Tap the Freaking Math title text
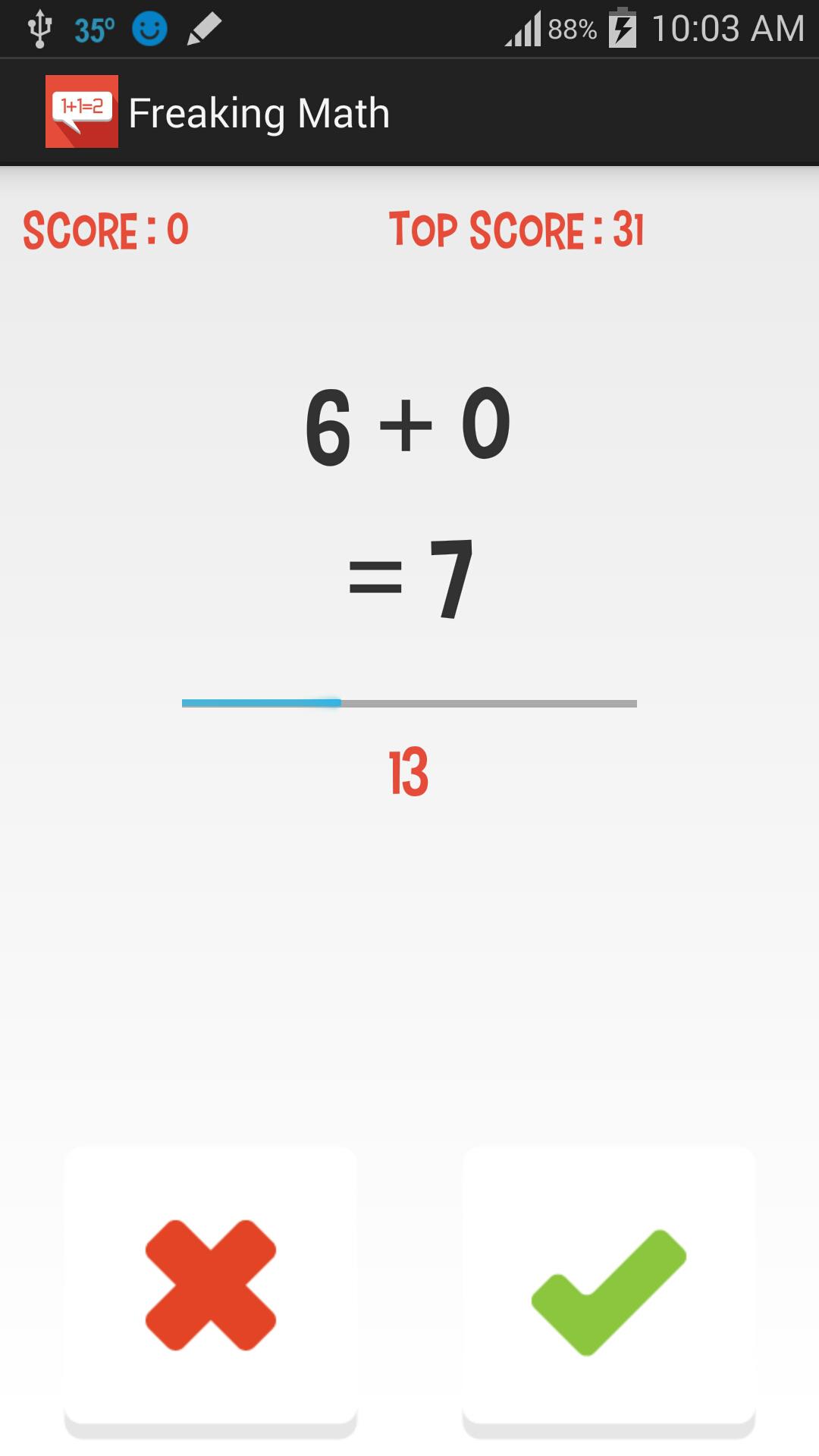 (x=259, y=111)
